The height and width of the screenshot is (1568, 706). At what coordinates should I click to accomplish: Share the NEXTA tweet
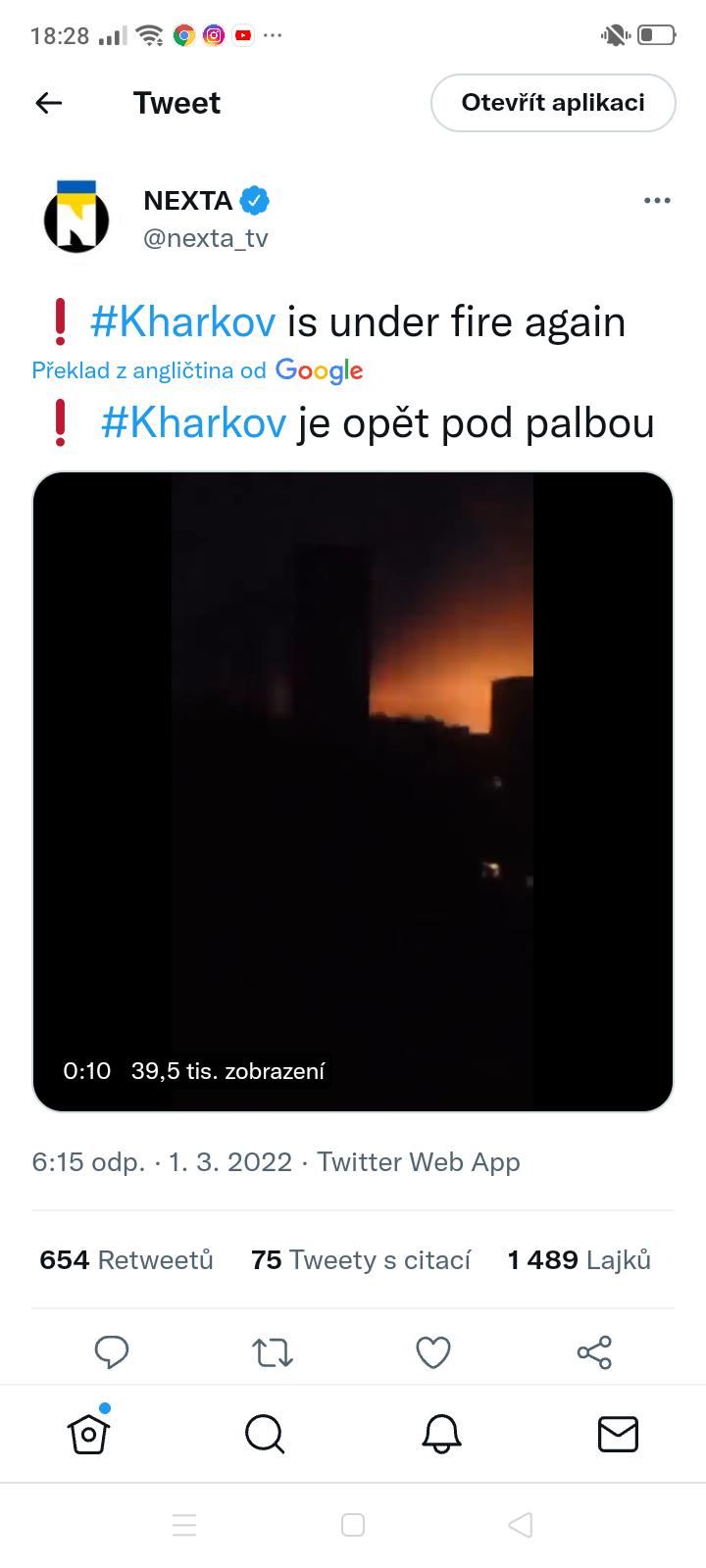coord(594,1352)
